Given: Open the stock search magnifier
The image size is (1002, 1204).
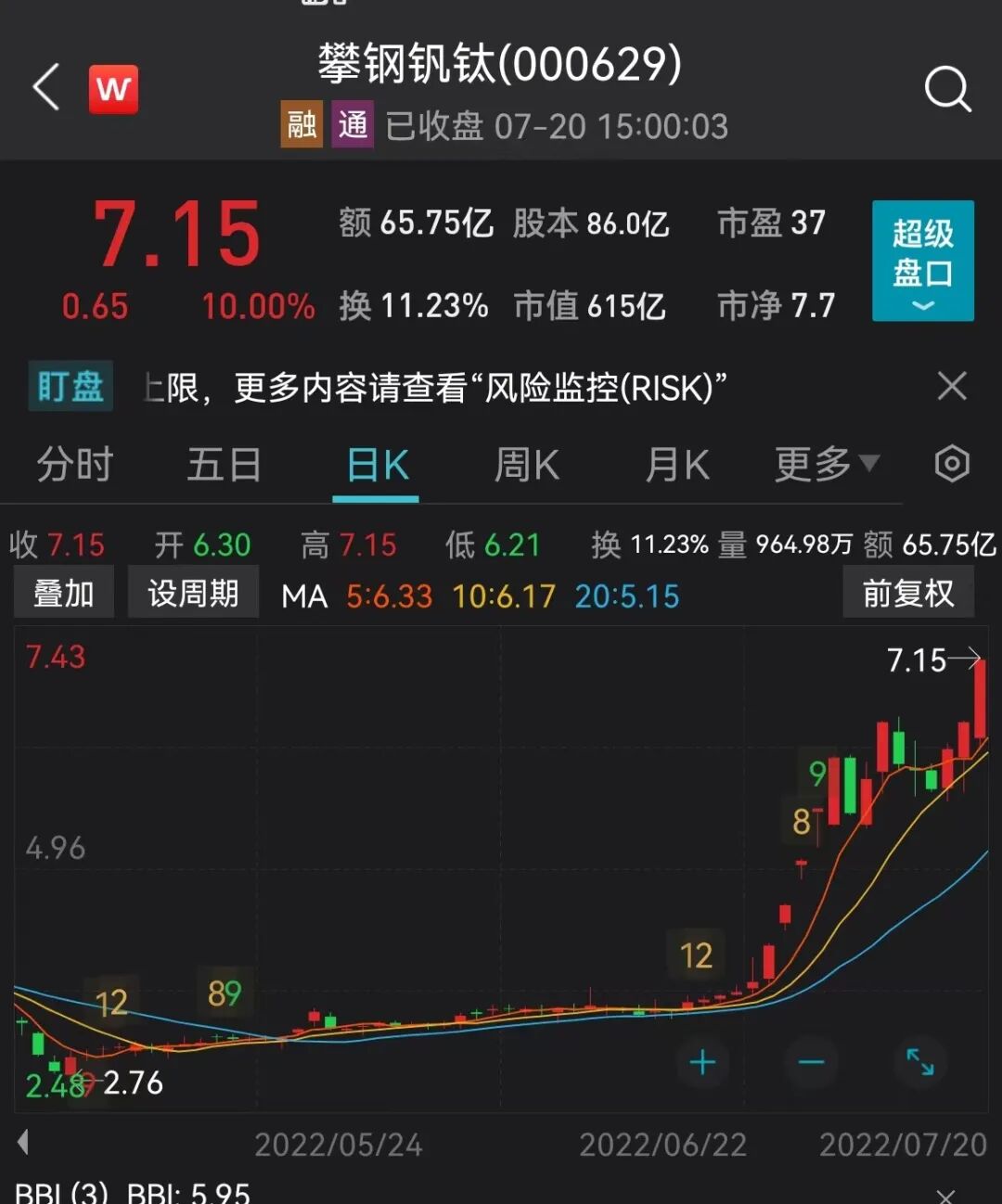Looking at the screenshot, I should pos(947,89).
